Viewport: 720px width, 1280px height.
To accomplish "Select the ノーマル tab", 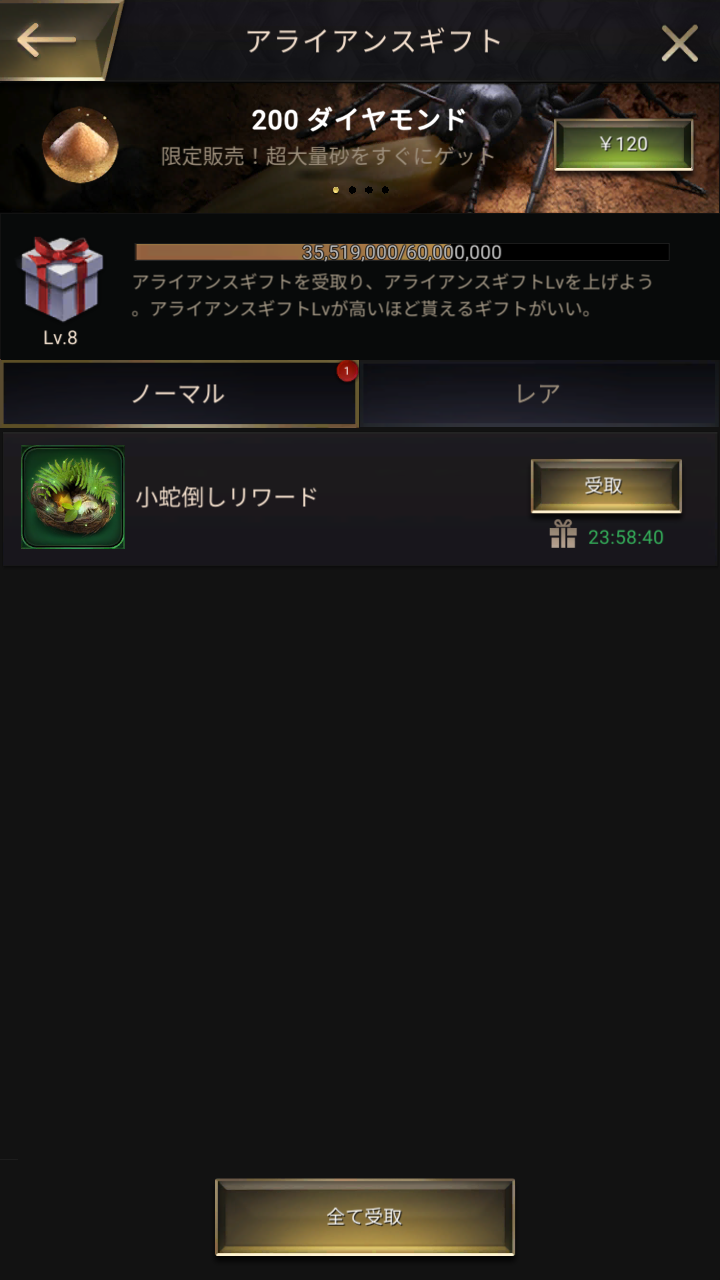I will point(179,394).
